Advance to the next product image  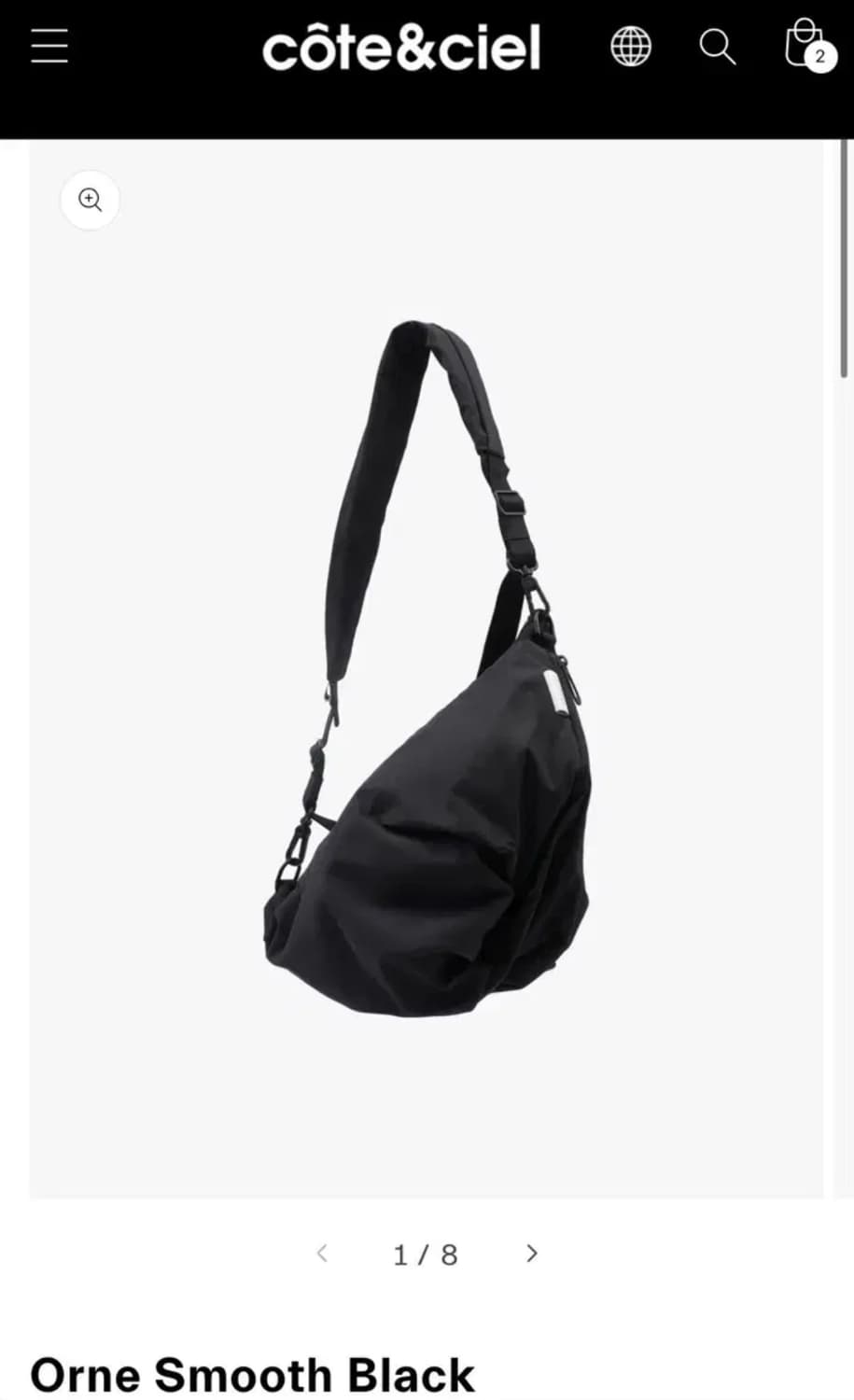531,1253
